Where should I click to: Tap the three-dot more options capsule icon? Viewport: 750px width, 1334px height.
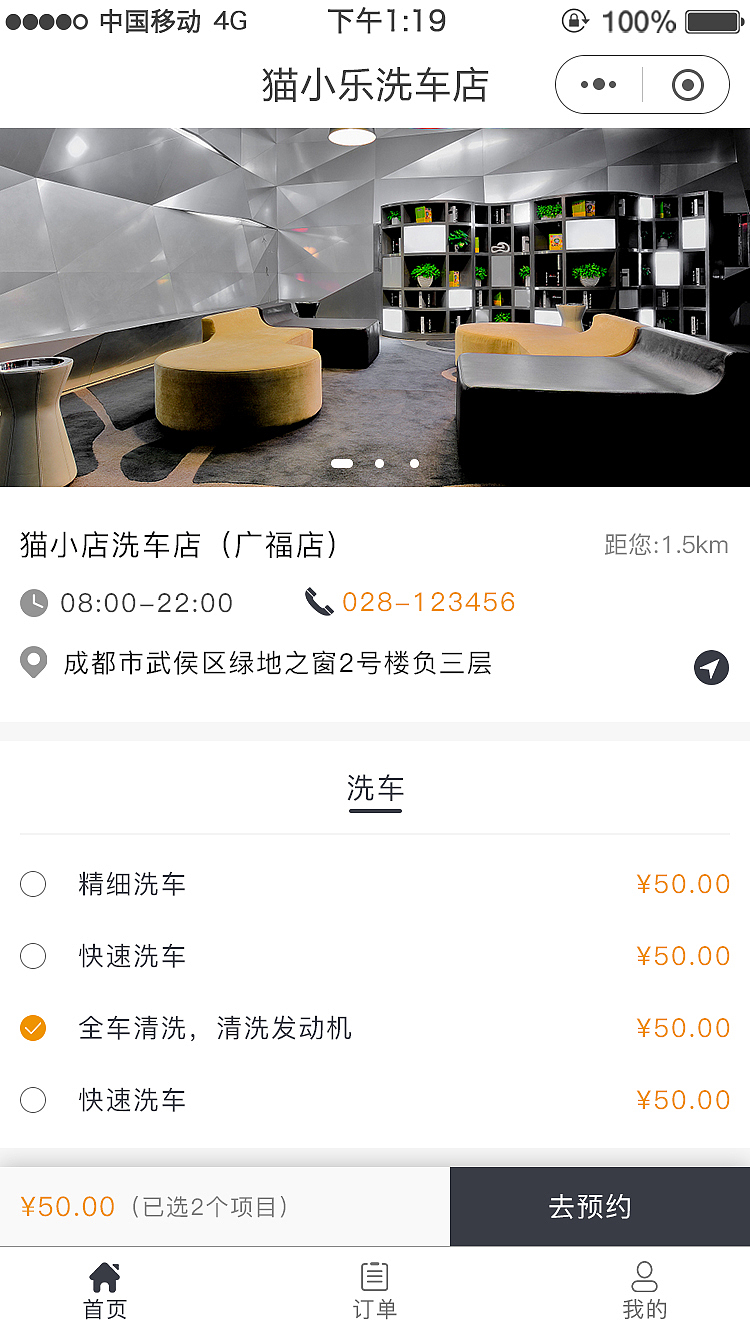point(596,85)
